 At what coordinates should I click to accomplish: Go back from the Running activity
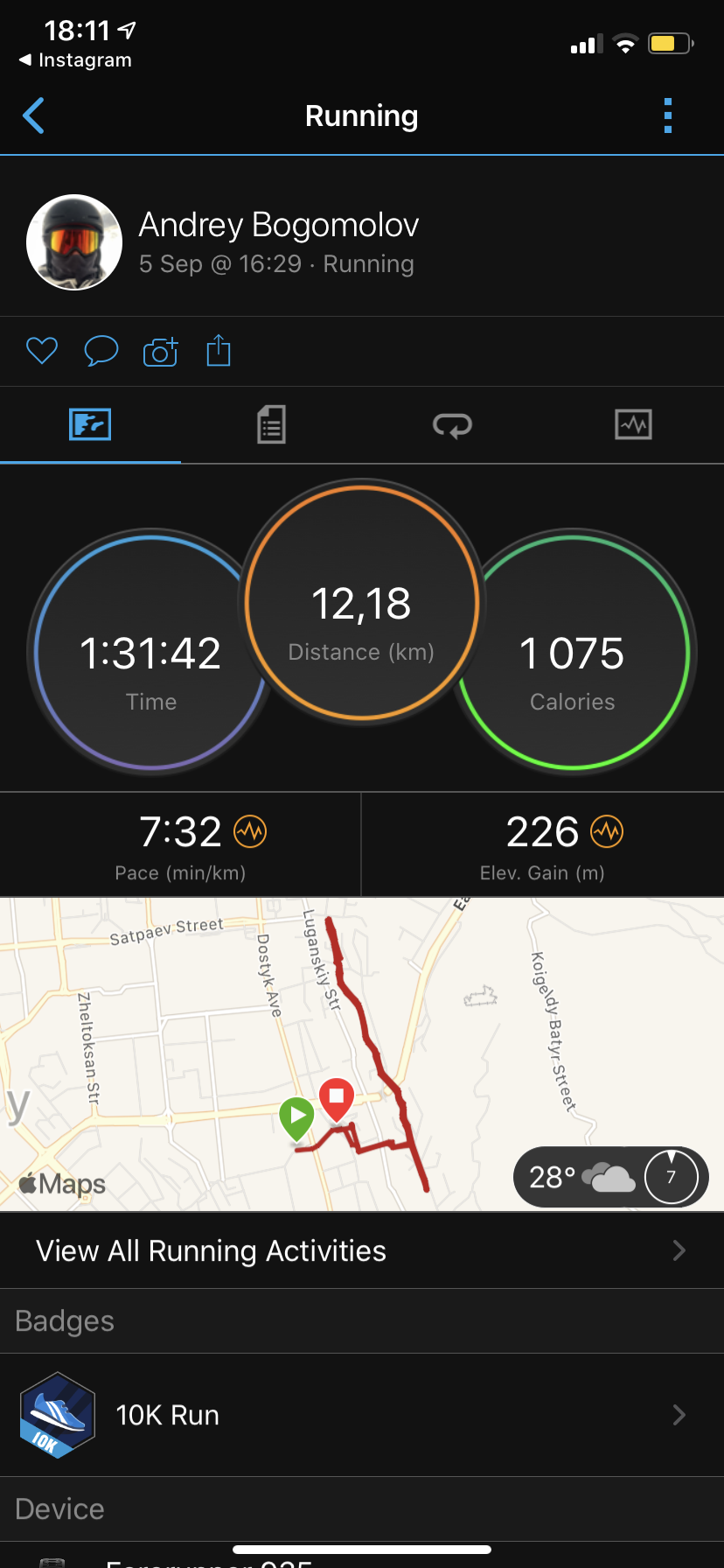pos(34,115)
